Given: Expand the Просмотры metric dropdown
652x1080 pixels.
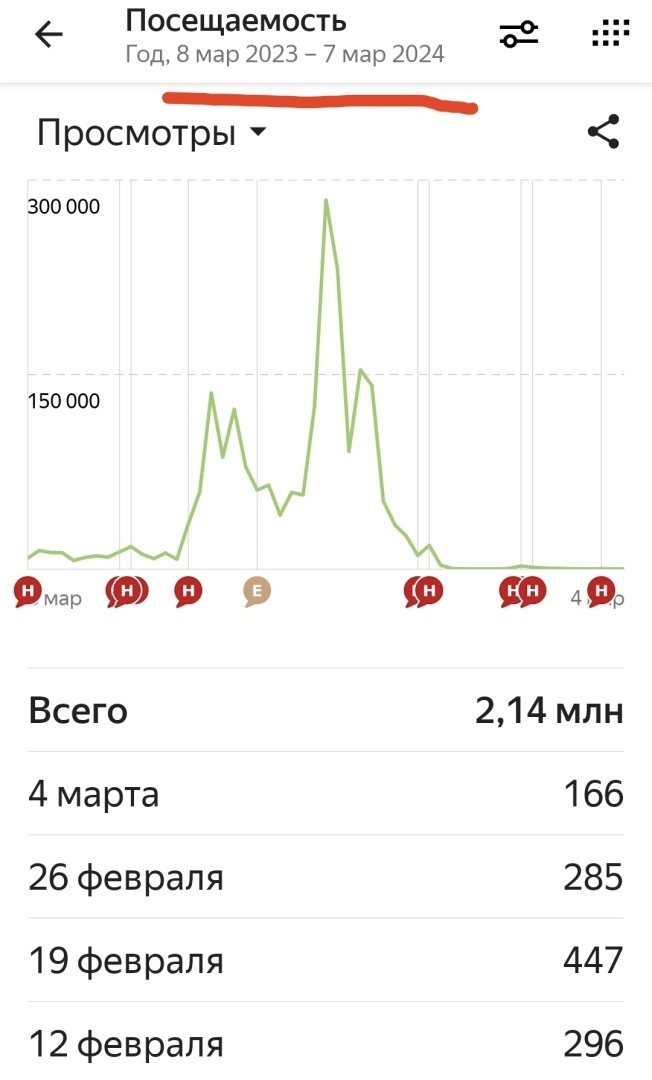Looking at the screenshot, I should 152,133.
